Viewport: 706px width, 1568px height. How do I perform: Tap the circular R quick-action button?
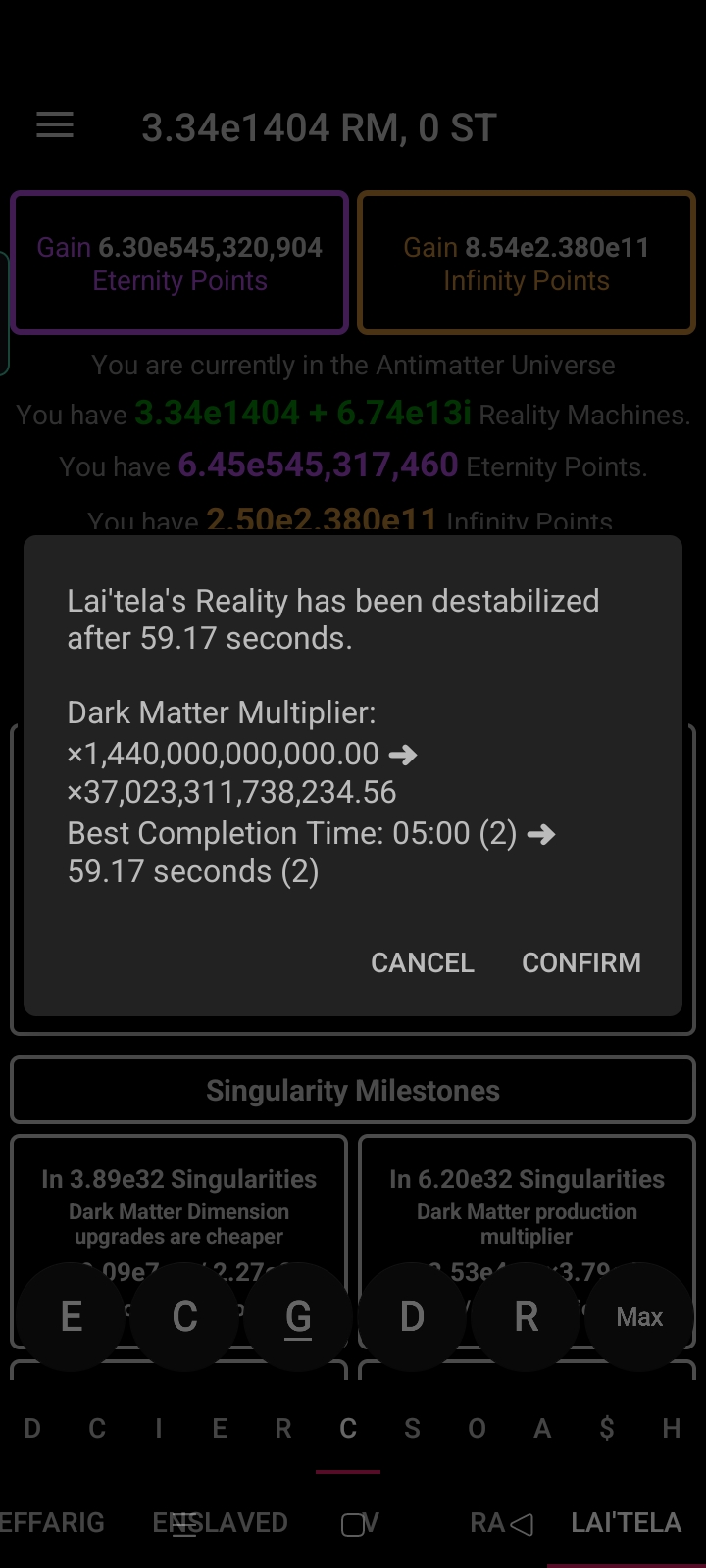point(526,1317)
